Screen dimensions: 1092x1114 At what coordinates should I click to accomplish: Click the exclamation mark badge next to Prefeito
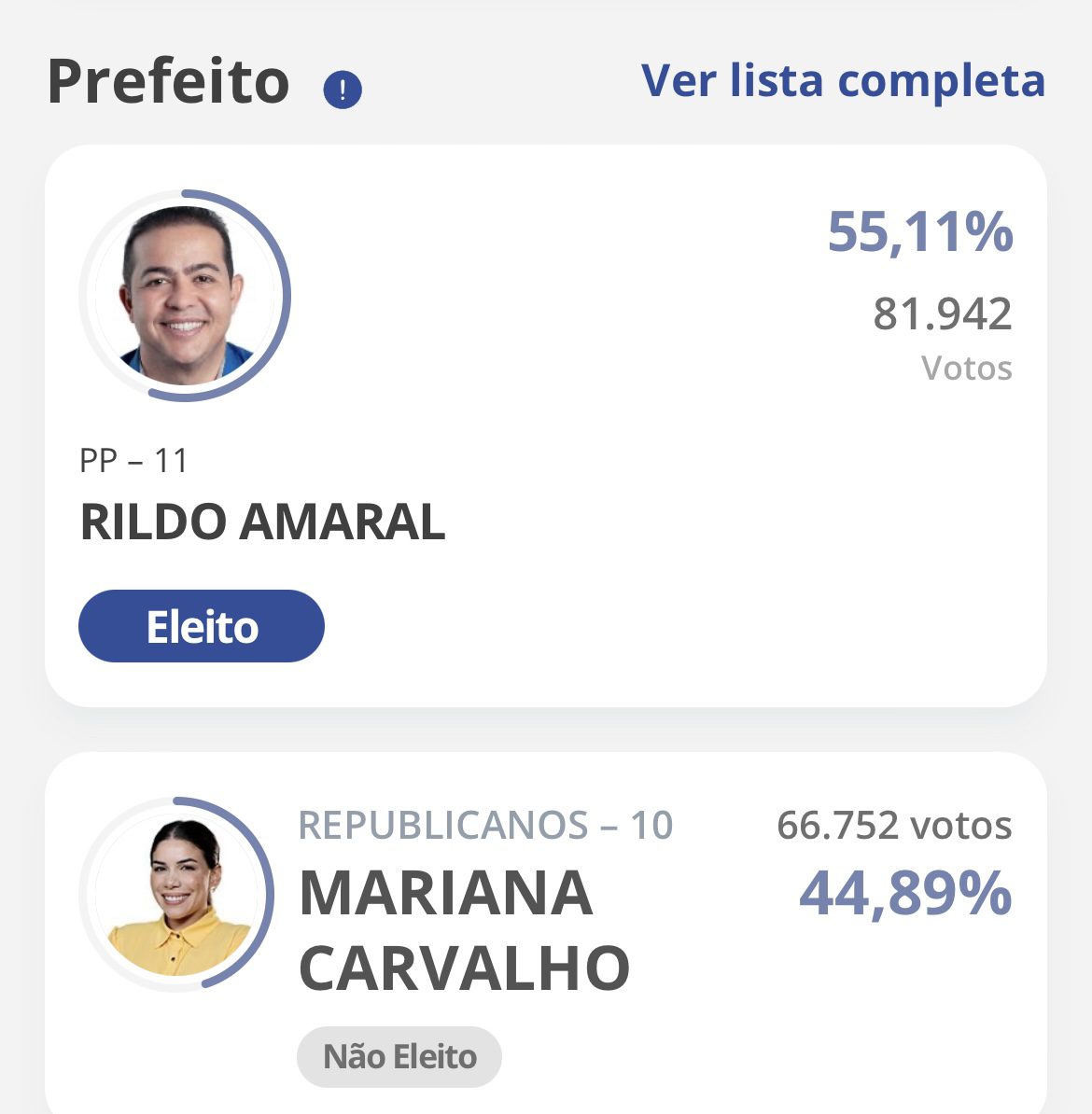tap(343, 90)
